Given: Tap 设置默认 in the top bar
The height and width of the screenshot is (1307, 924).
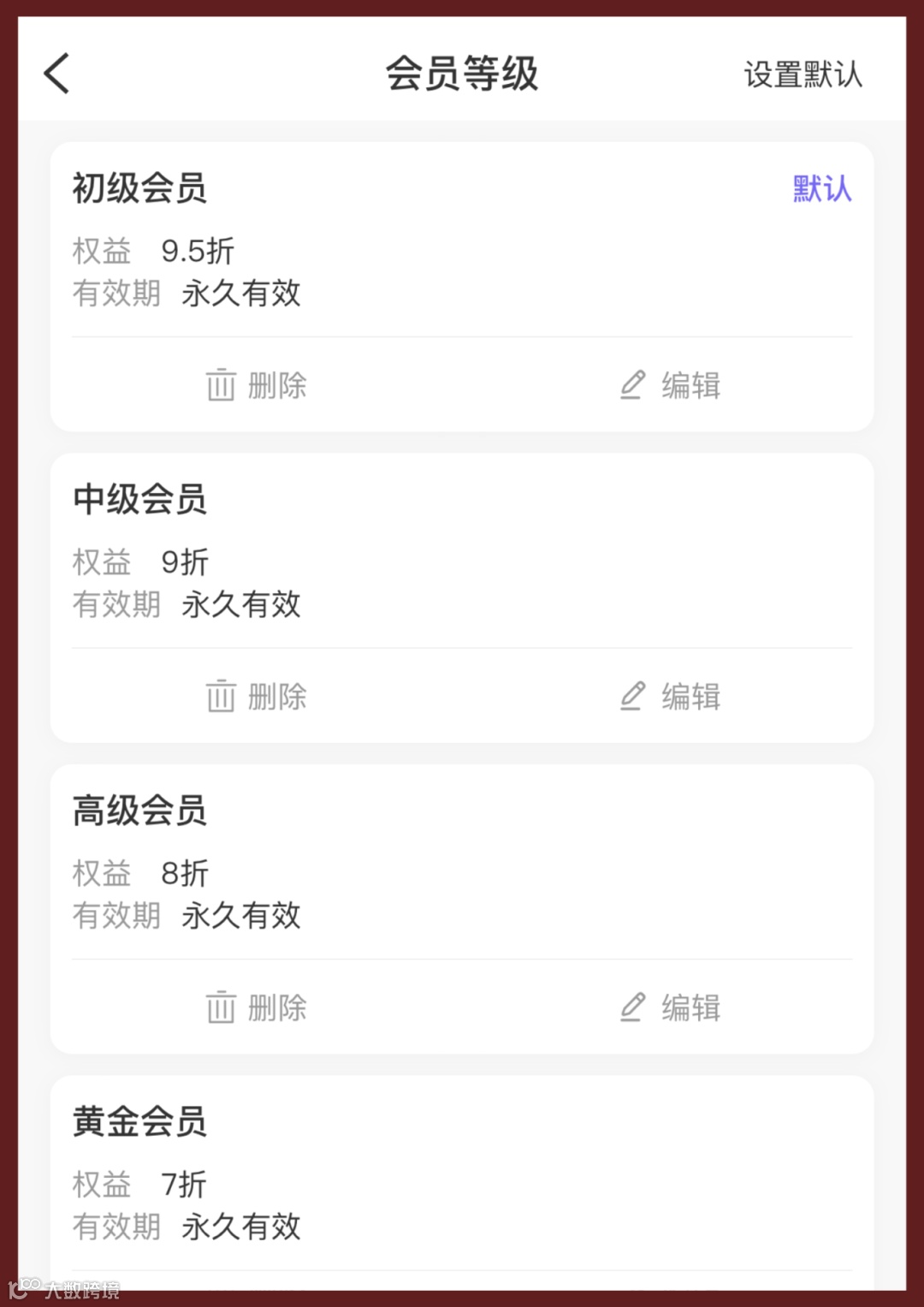Looking at the screenshot, I should tap(803, 74).
